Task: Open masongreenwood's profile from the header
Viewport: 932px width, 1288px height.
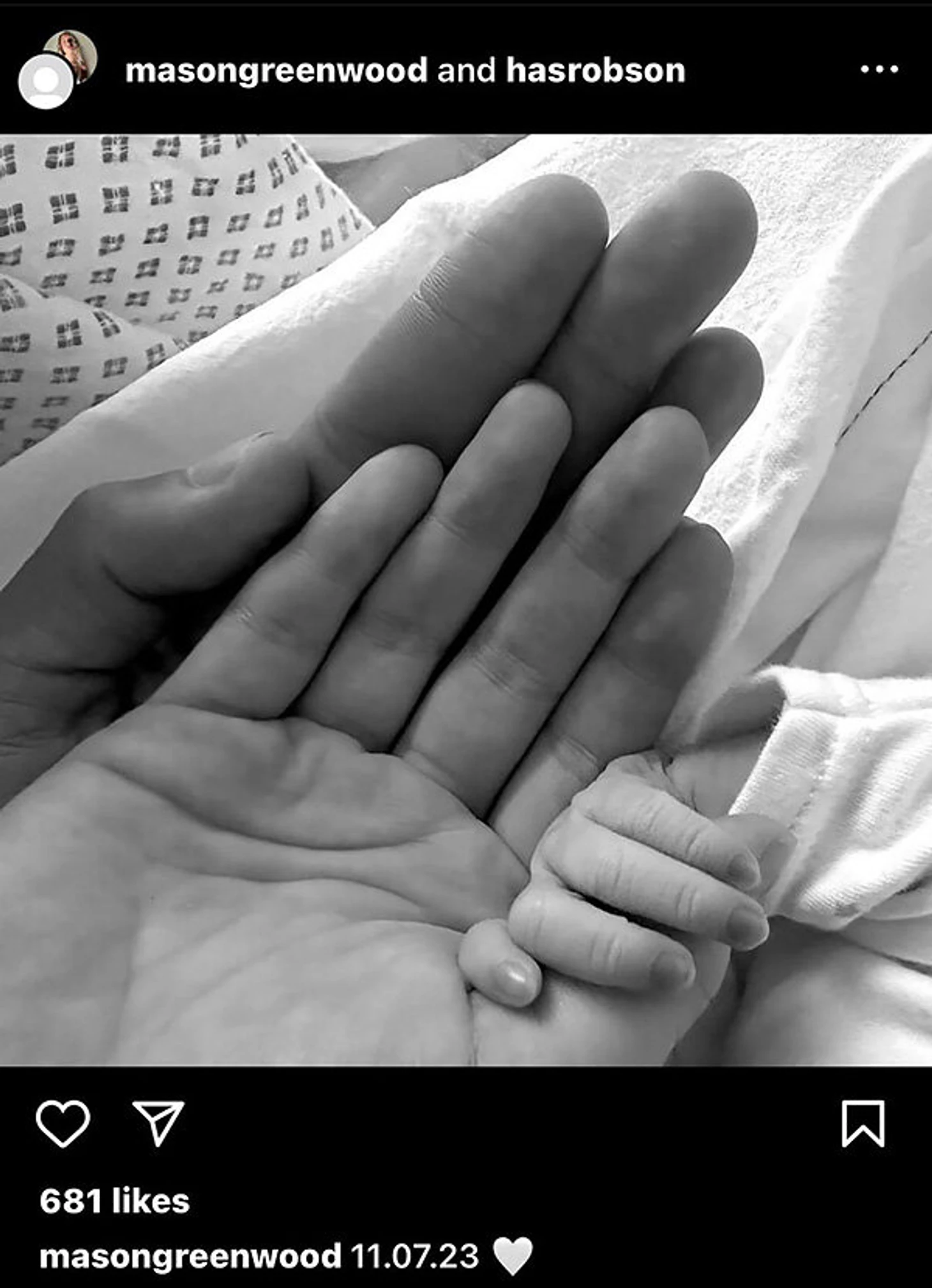Action: (x=276, y=70)
